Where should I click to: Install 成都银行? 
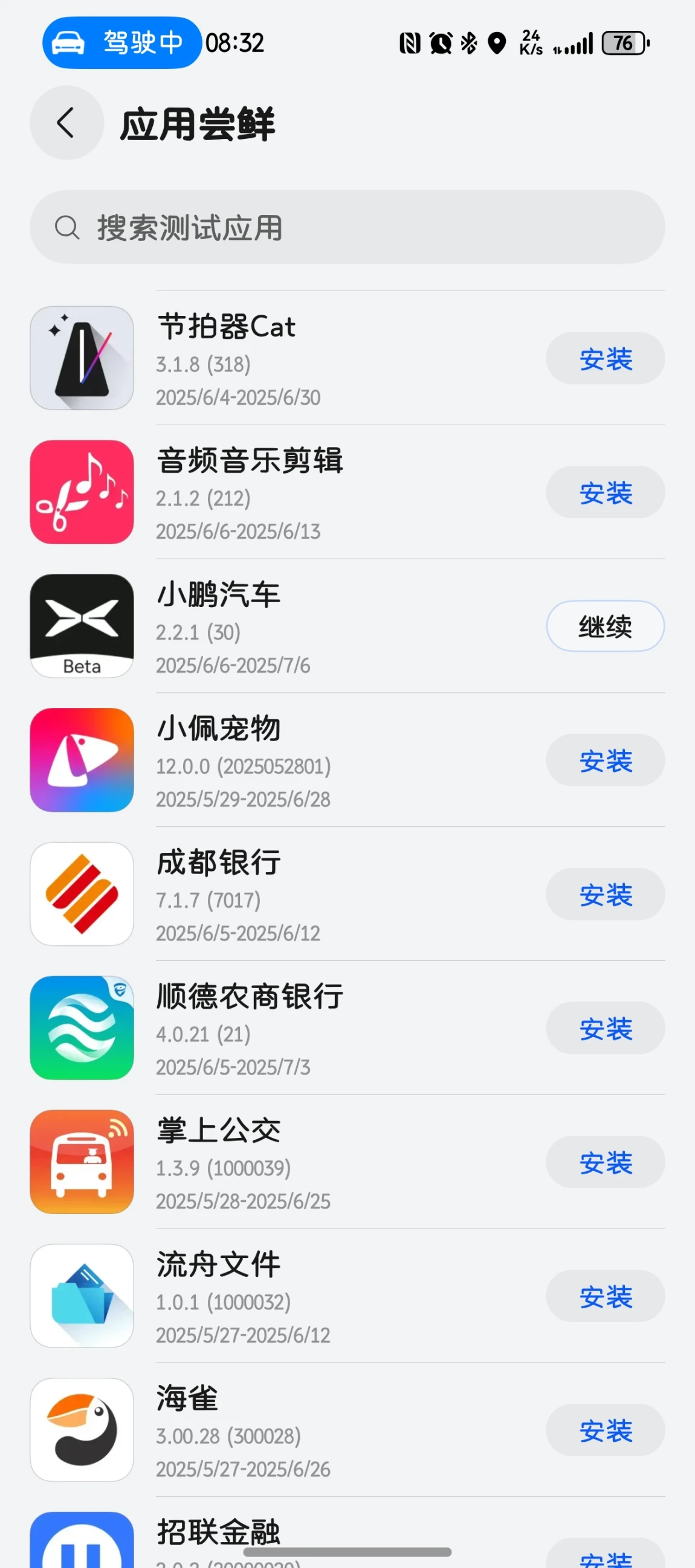[x=605, y=894]
